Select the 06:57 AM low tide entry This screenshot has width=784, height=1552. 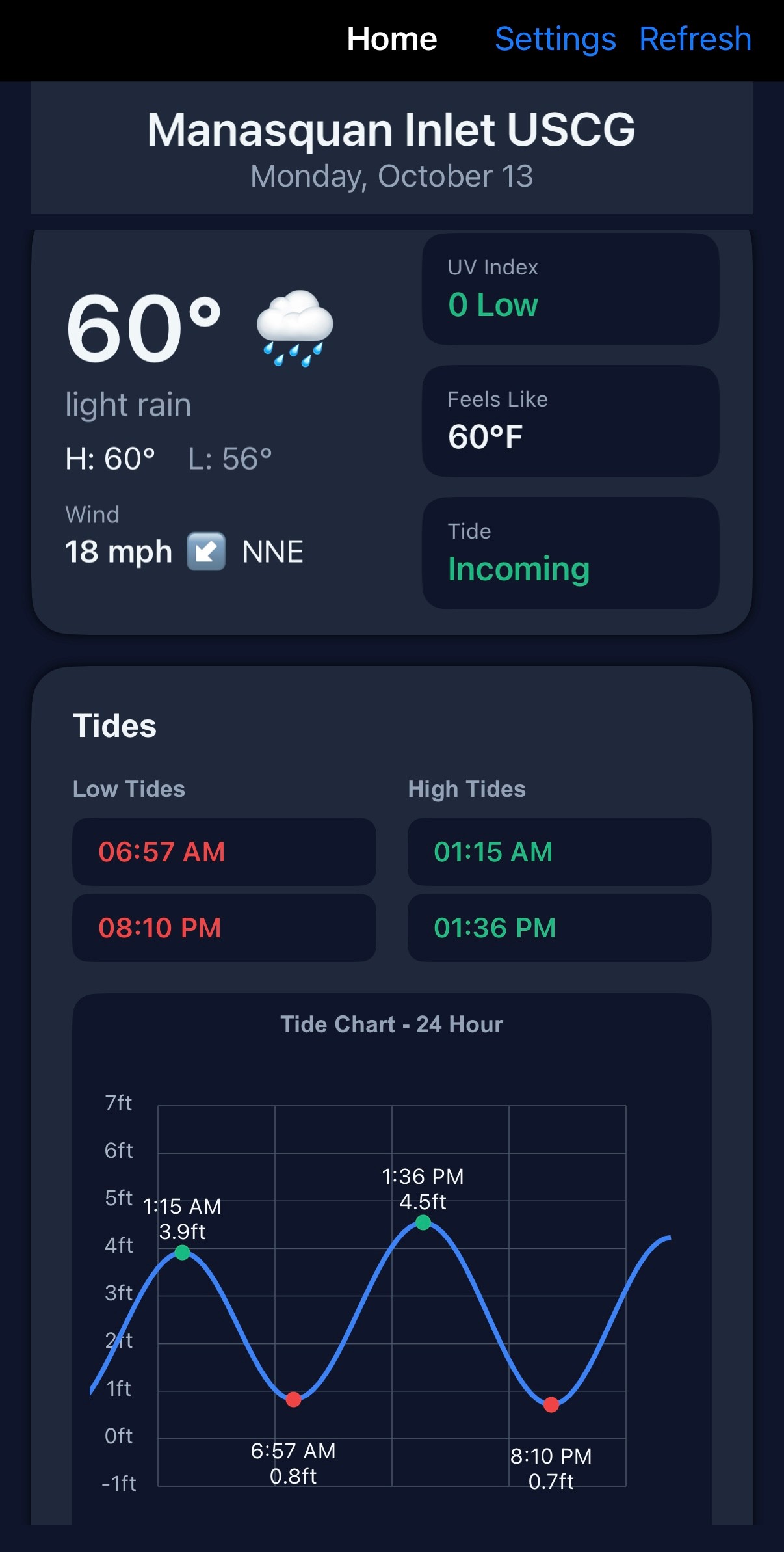pos(224,852)
